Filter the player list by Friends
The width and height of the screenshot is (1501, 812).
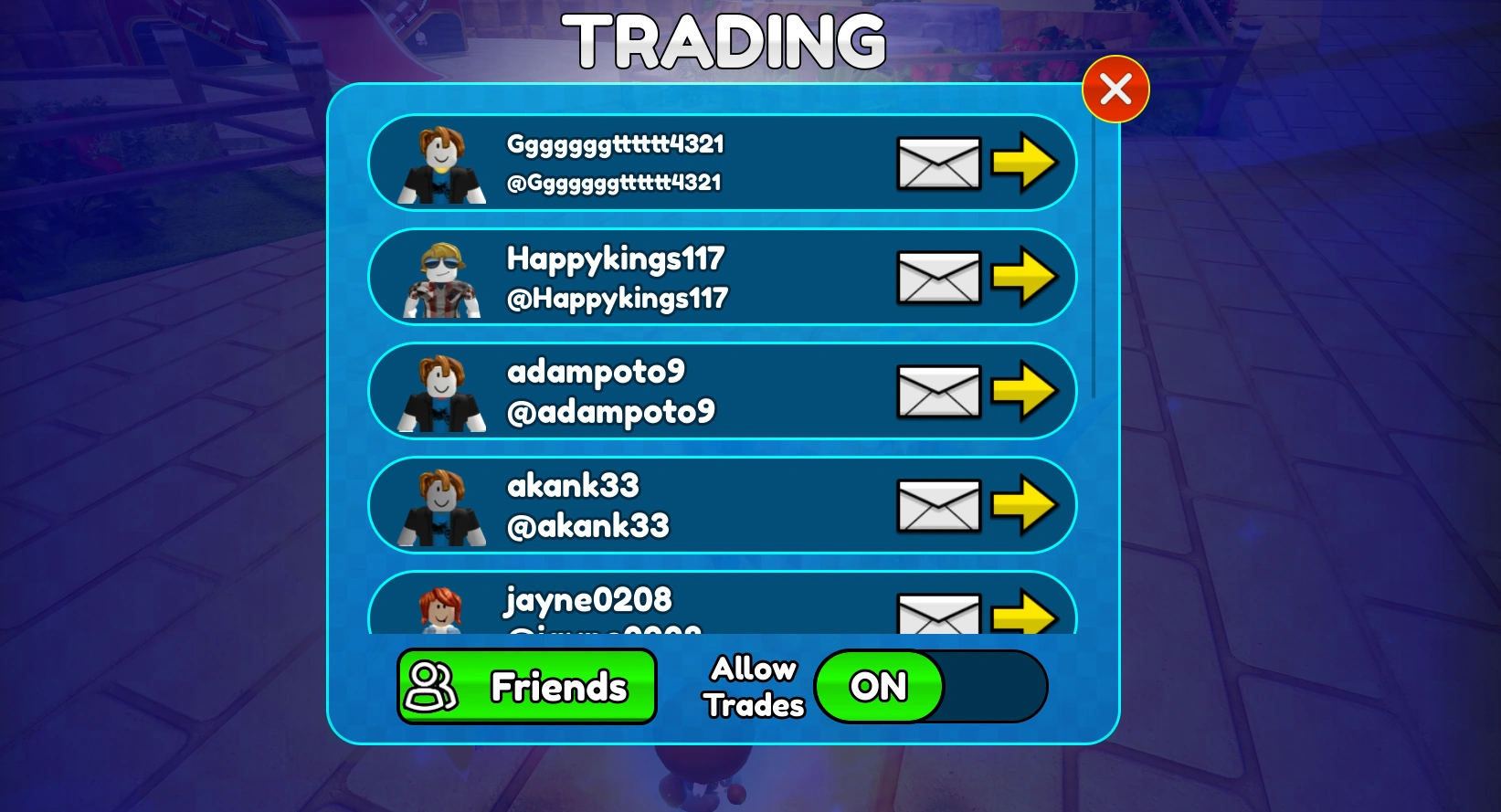527,686
